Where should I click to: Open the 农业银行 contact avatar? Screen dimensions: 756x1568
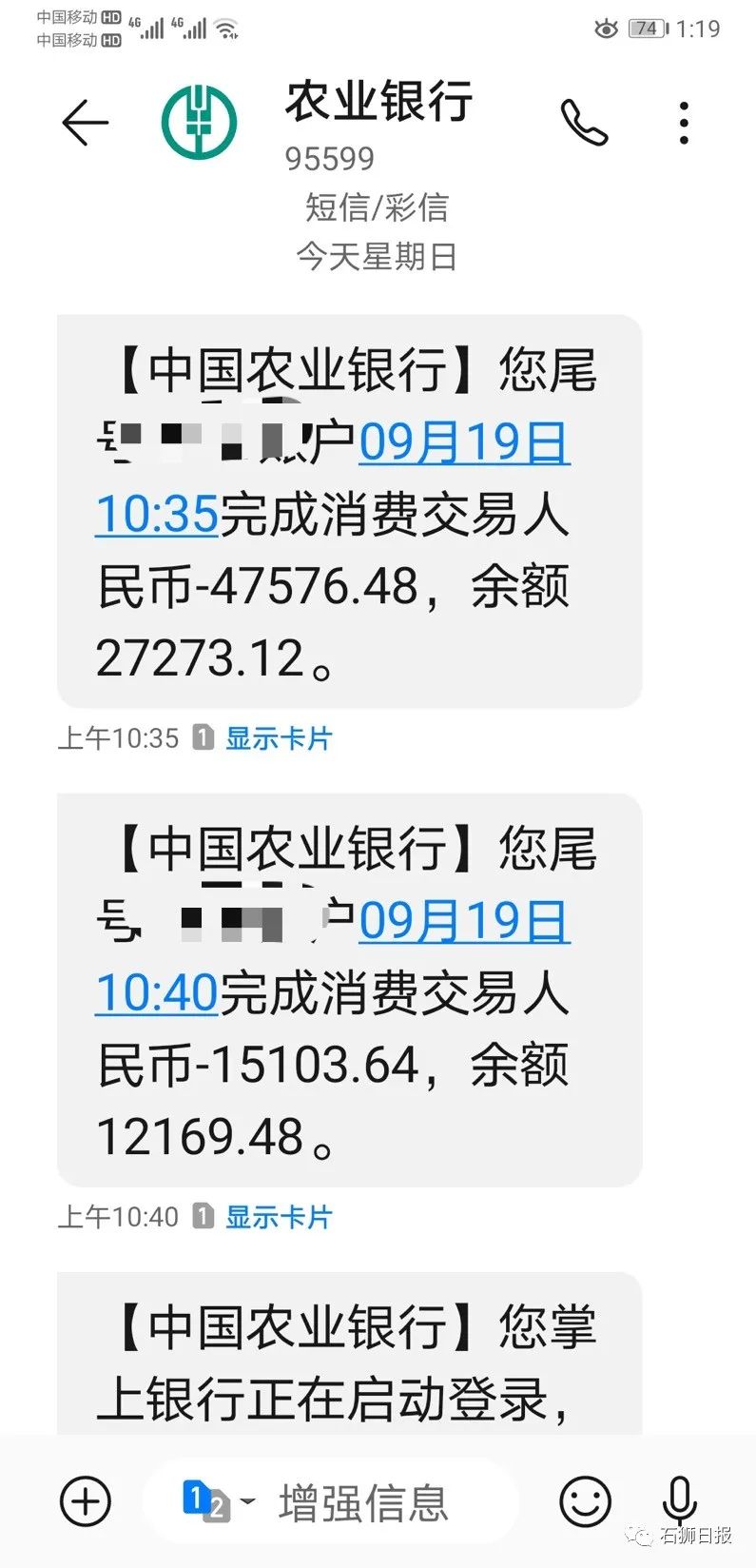[x=199, y=123]
